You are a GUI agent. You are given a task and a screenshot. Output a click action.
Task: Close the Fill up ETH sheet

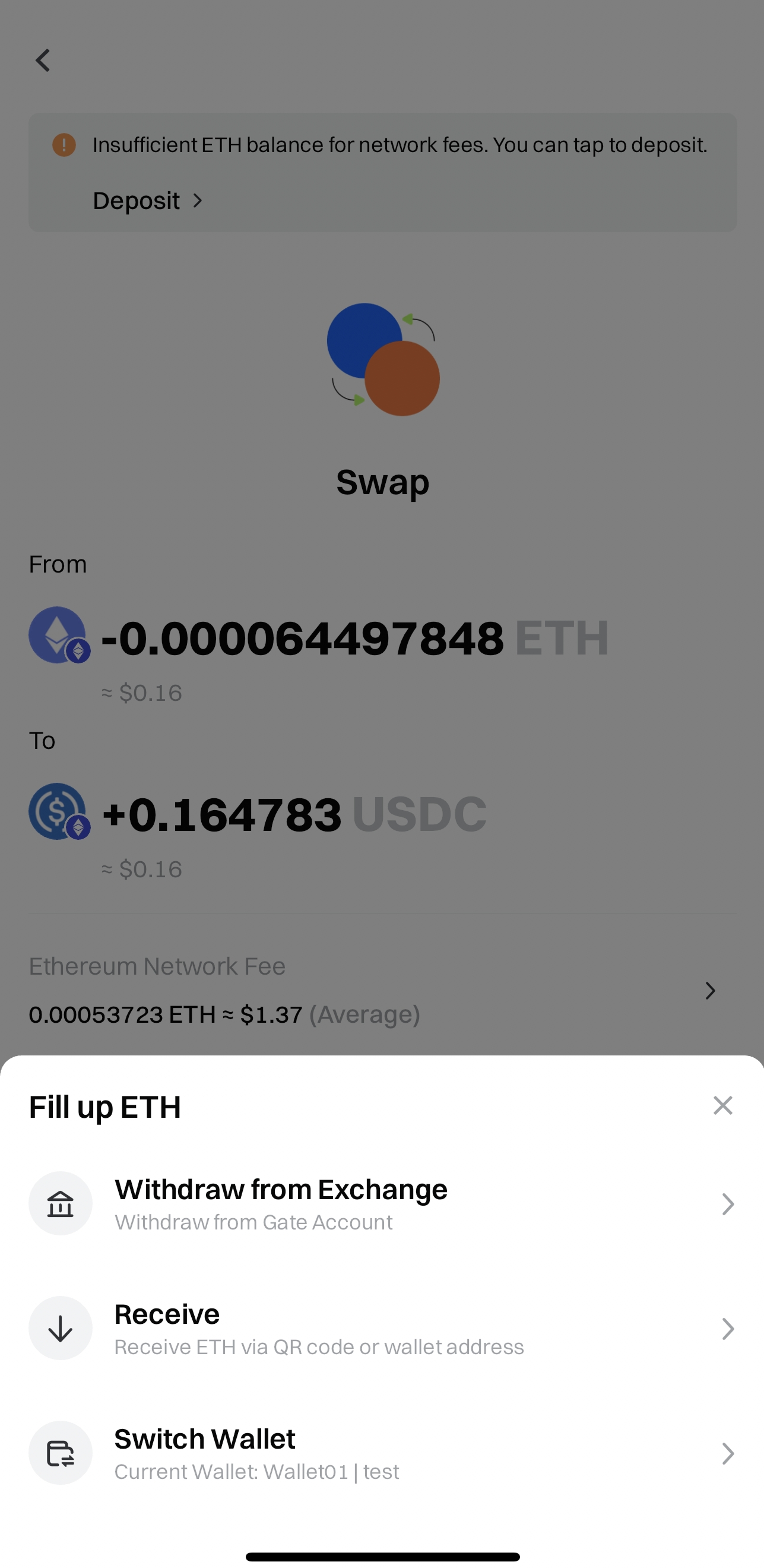coord(722,1105)
